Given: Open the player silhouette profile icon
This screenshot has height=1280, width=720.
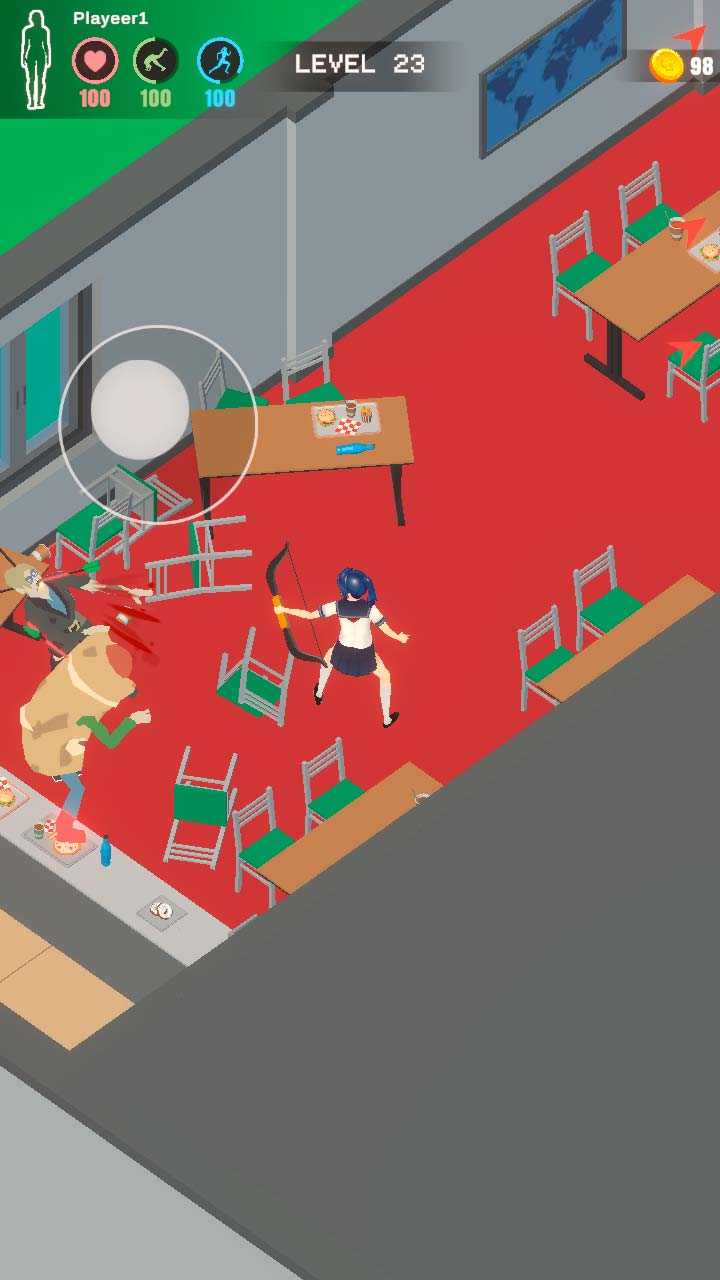Looking at the screenshot, I should pyautogui.click(x=36, y=60).
